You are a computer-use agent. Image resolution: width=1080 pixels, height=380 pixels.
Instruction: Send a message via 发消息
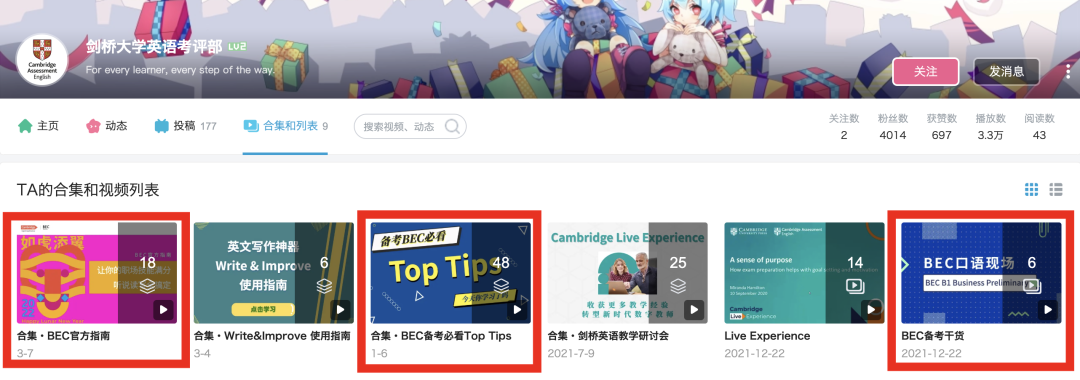coord(1006,72)
